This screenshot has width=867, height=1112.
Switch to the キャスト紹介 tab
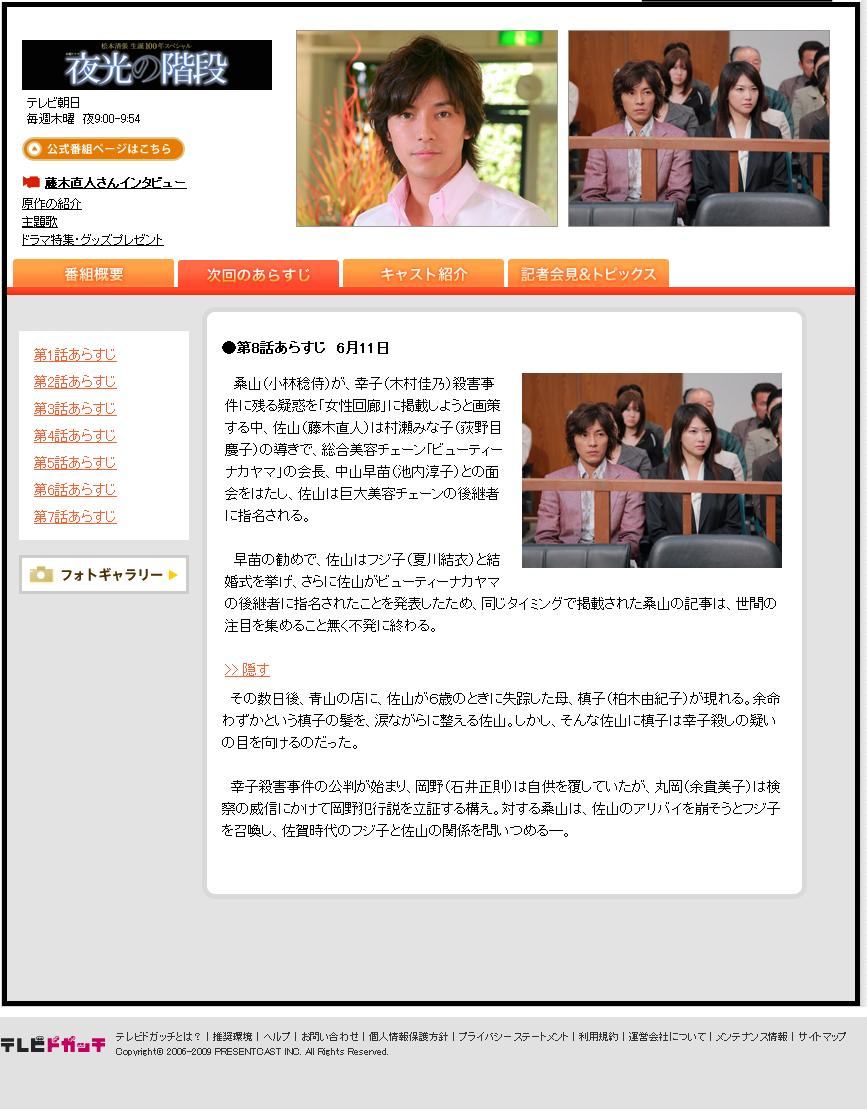pos(423,274)
